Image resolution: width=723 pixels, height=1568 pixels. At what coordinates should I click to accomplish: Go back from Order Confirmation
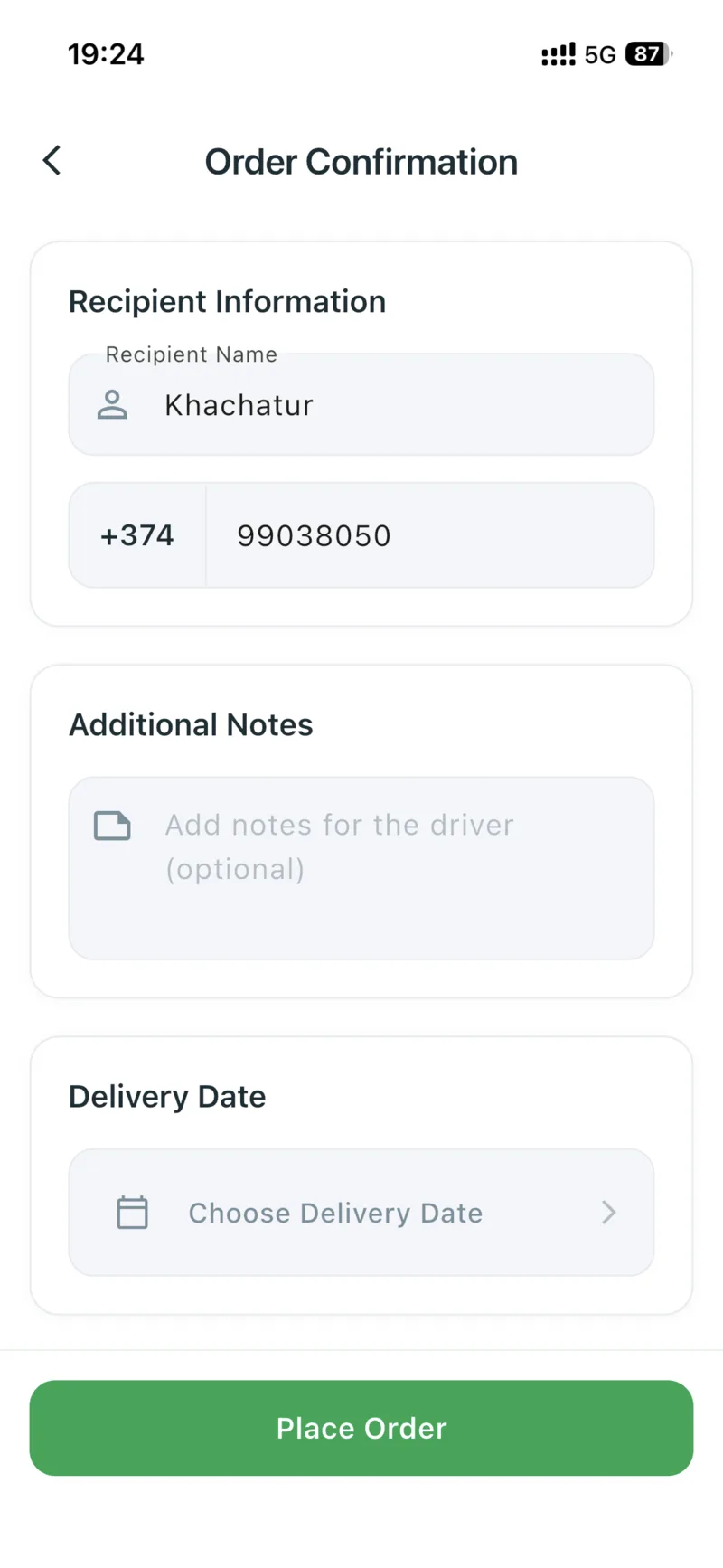point(52,161)
